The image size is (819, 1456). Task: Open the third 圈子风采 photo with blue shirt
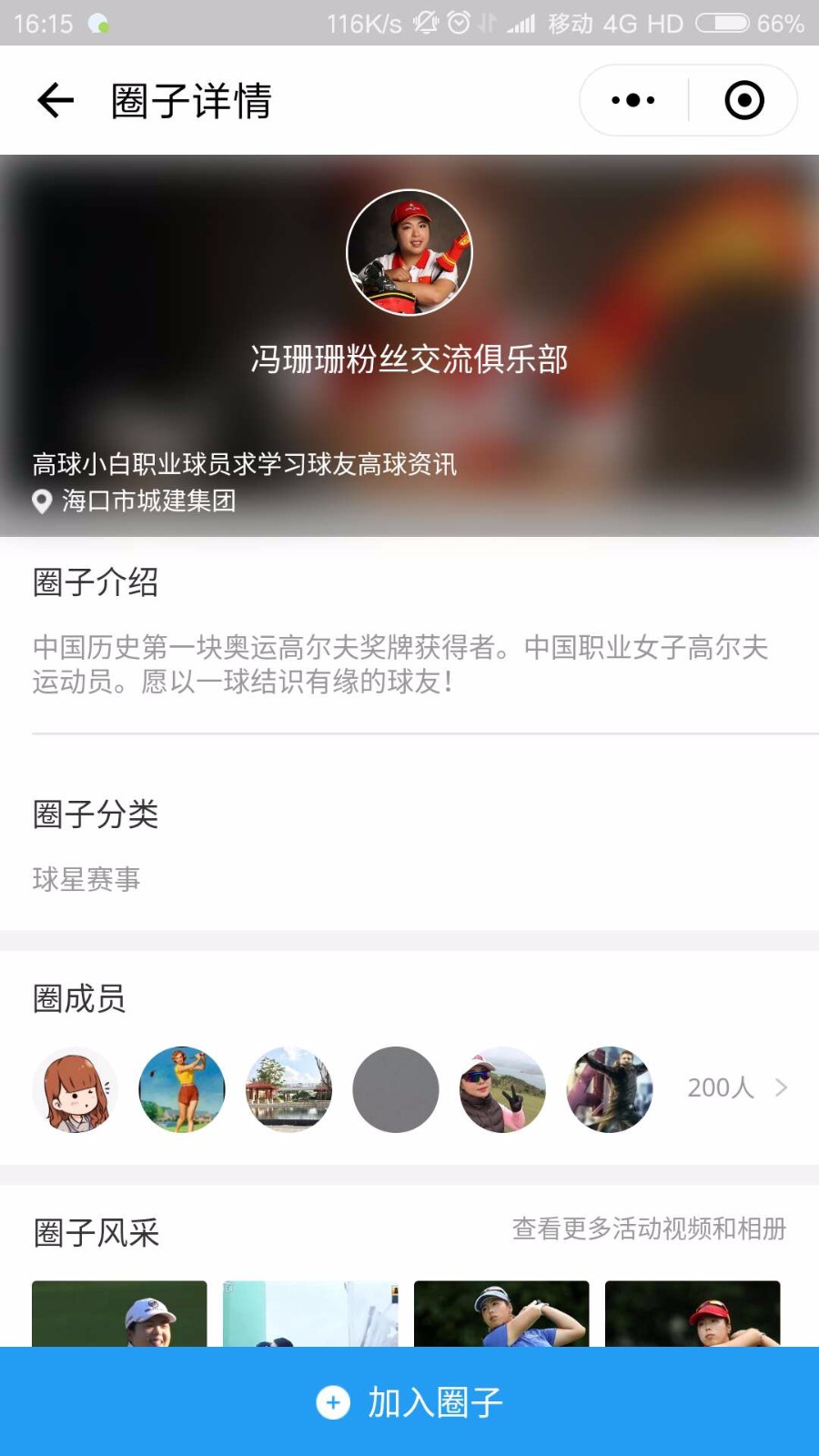click(501, 1313)
